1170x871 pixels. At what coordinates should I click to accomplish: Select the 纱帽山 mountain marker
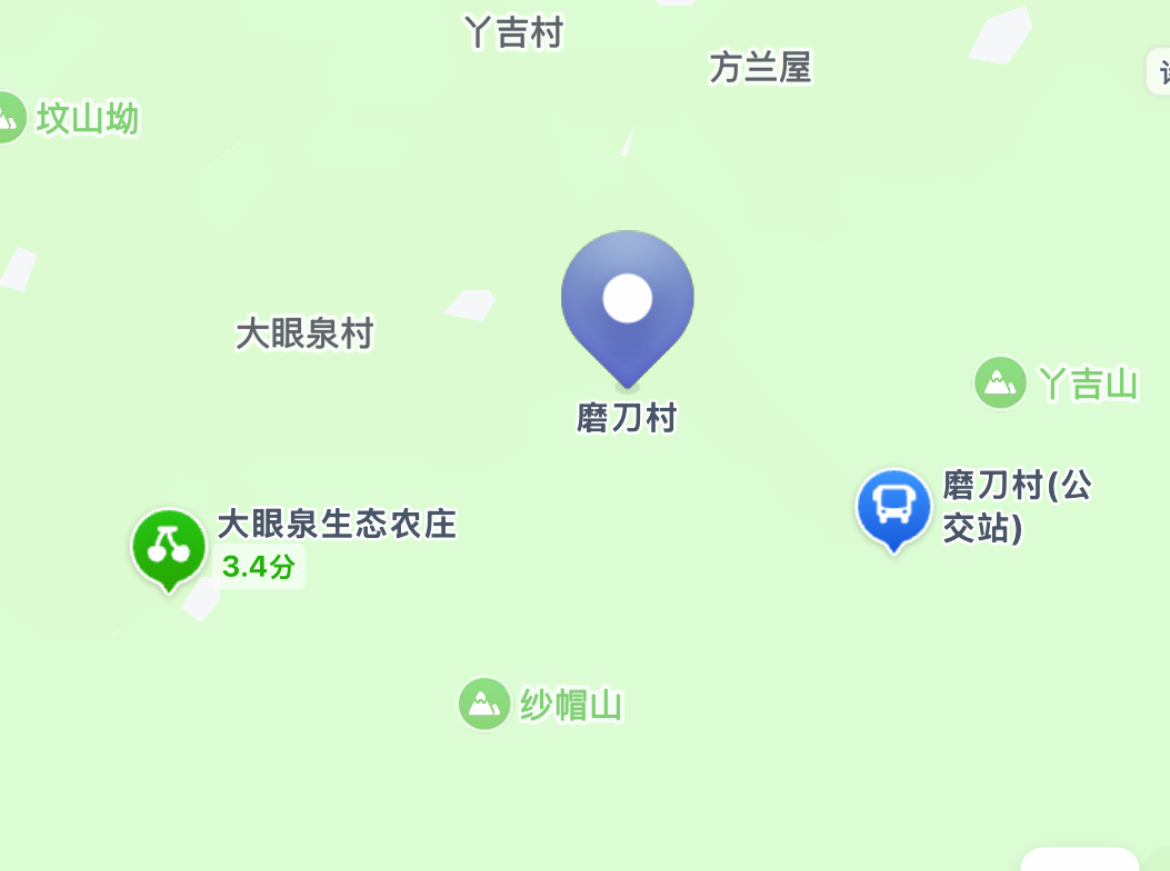(485, 704)
